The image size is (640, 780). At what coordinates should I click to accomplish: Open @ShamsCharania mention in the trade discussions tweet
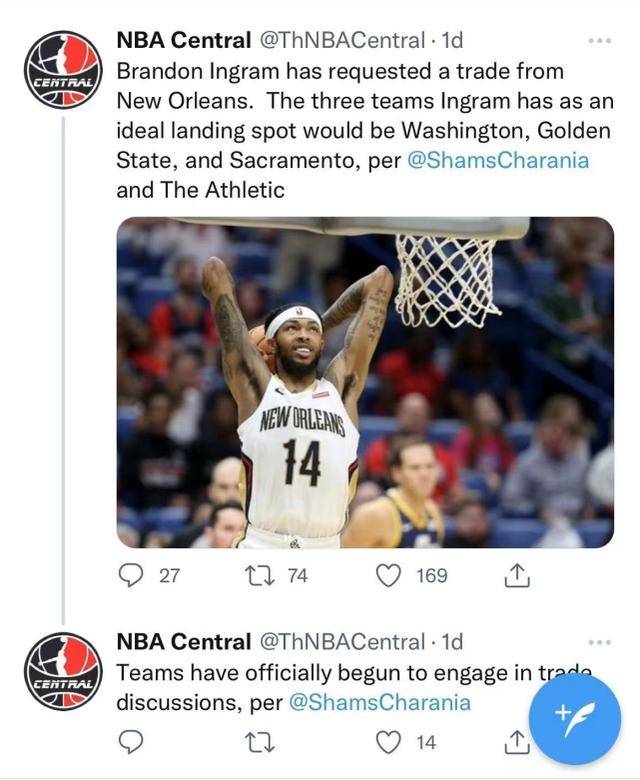tap(379, 702)
